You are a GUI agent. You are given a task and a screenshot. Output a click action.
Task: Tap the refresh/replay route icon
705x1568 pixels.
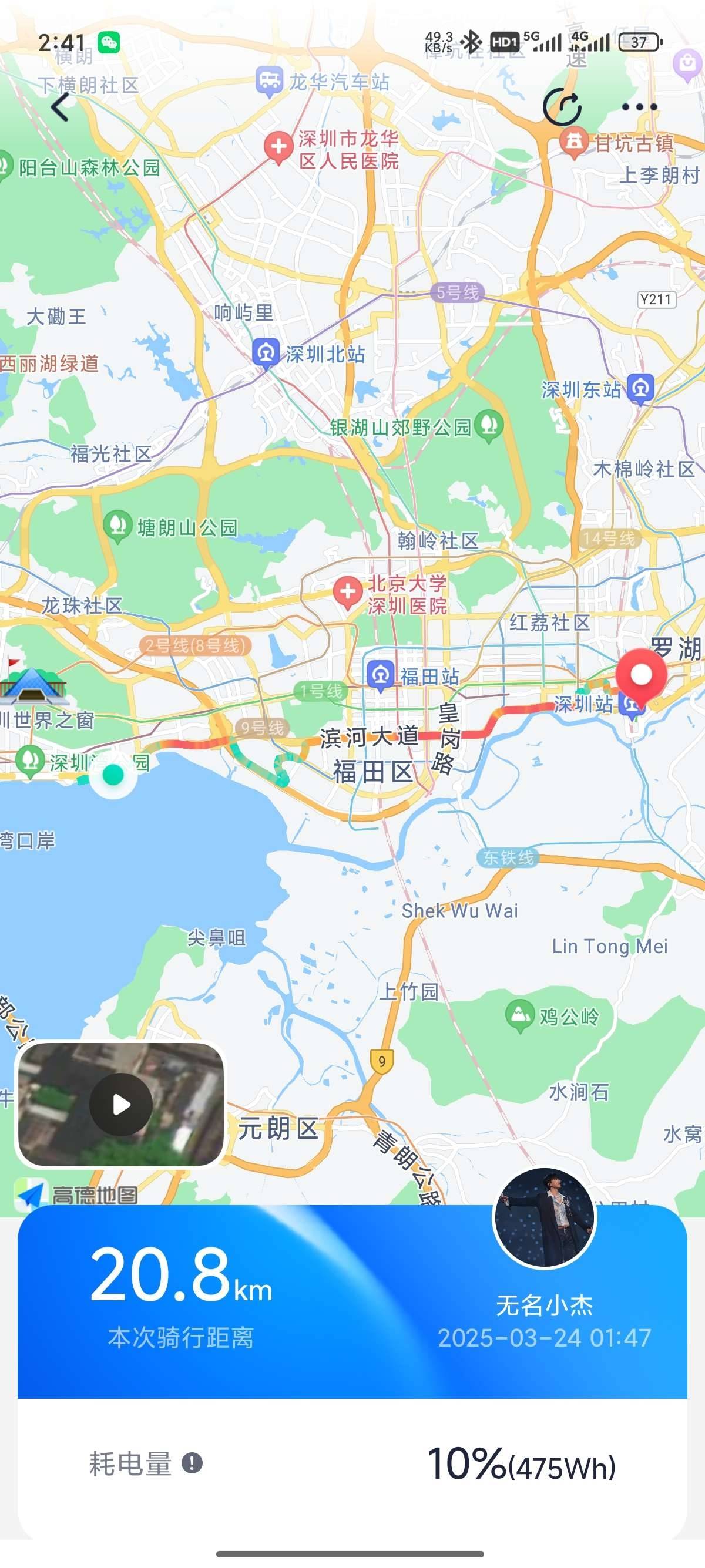point(562,107)
